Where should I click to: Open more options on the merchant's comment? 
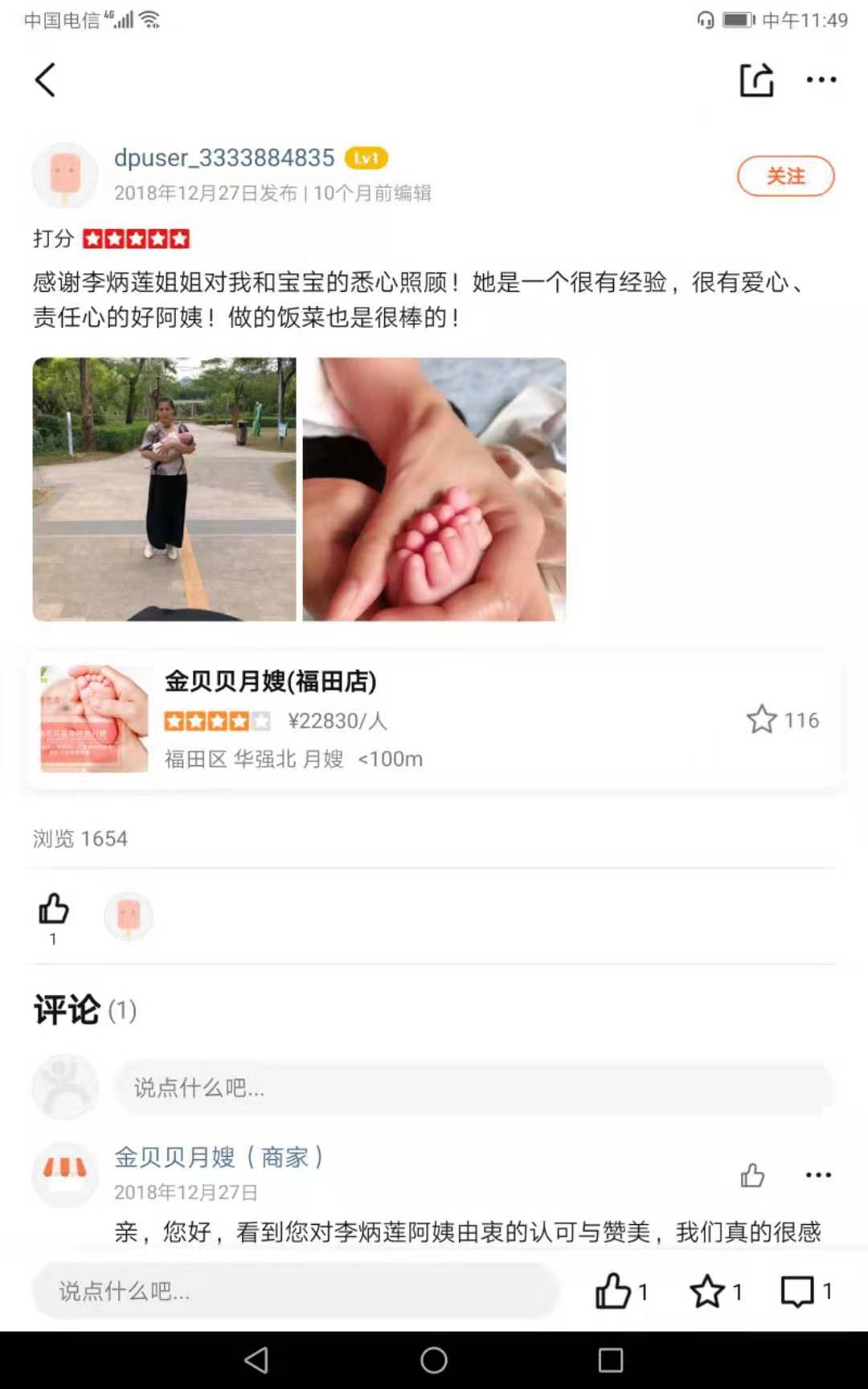tap(818, 1175)
